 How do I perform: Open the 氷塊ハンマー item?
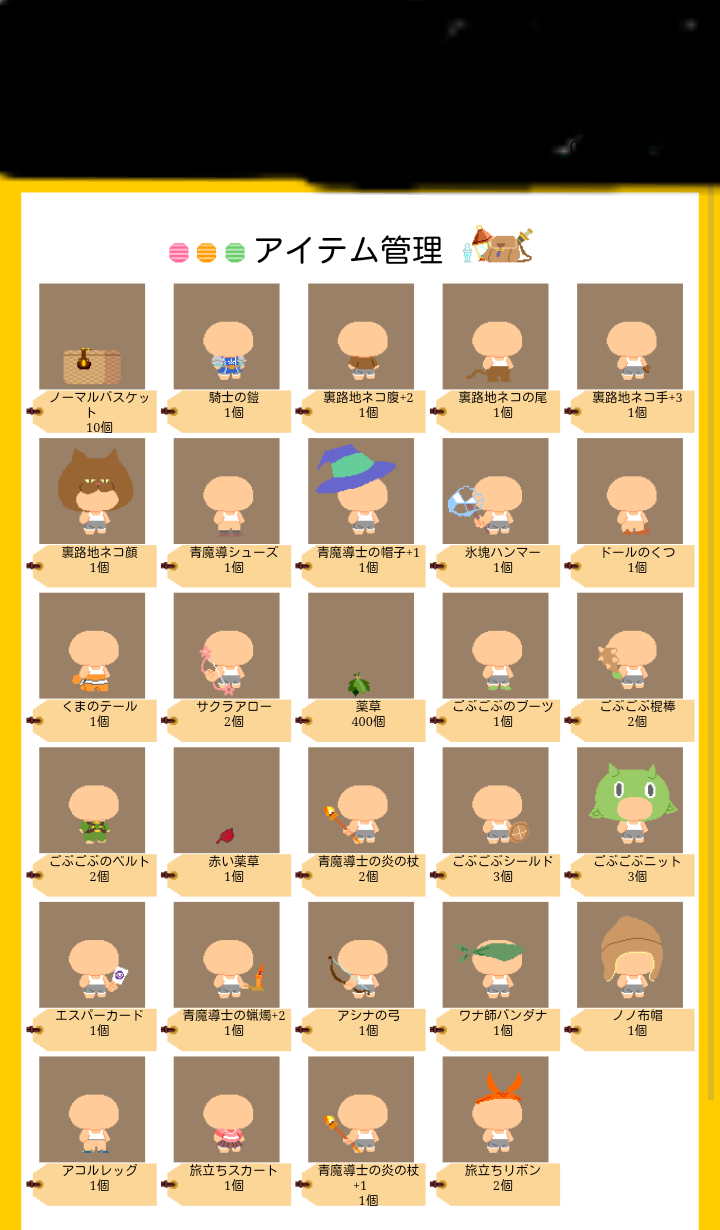495,490
